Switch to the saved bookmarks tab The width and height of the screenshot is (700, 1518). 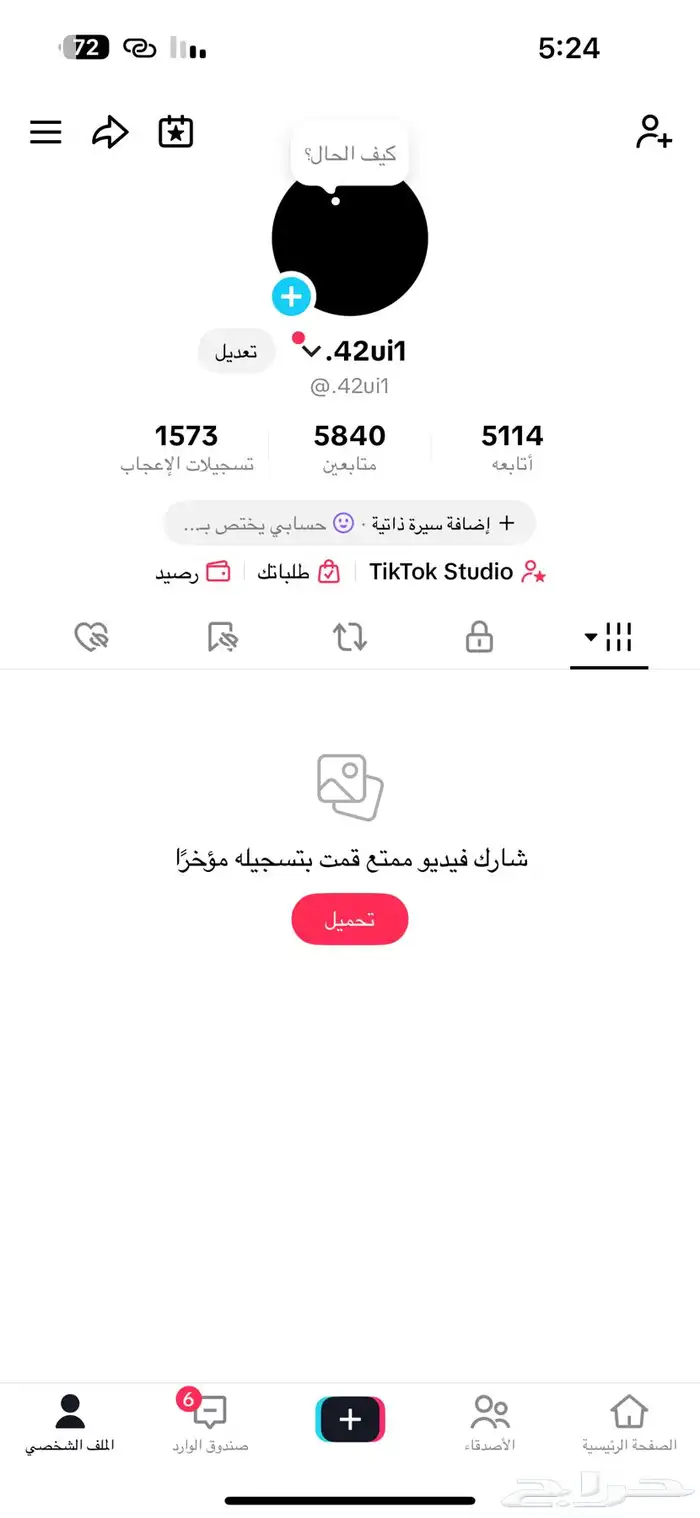[x=222, y=637]
